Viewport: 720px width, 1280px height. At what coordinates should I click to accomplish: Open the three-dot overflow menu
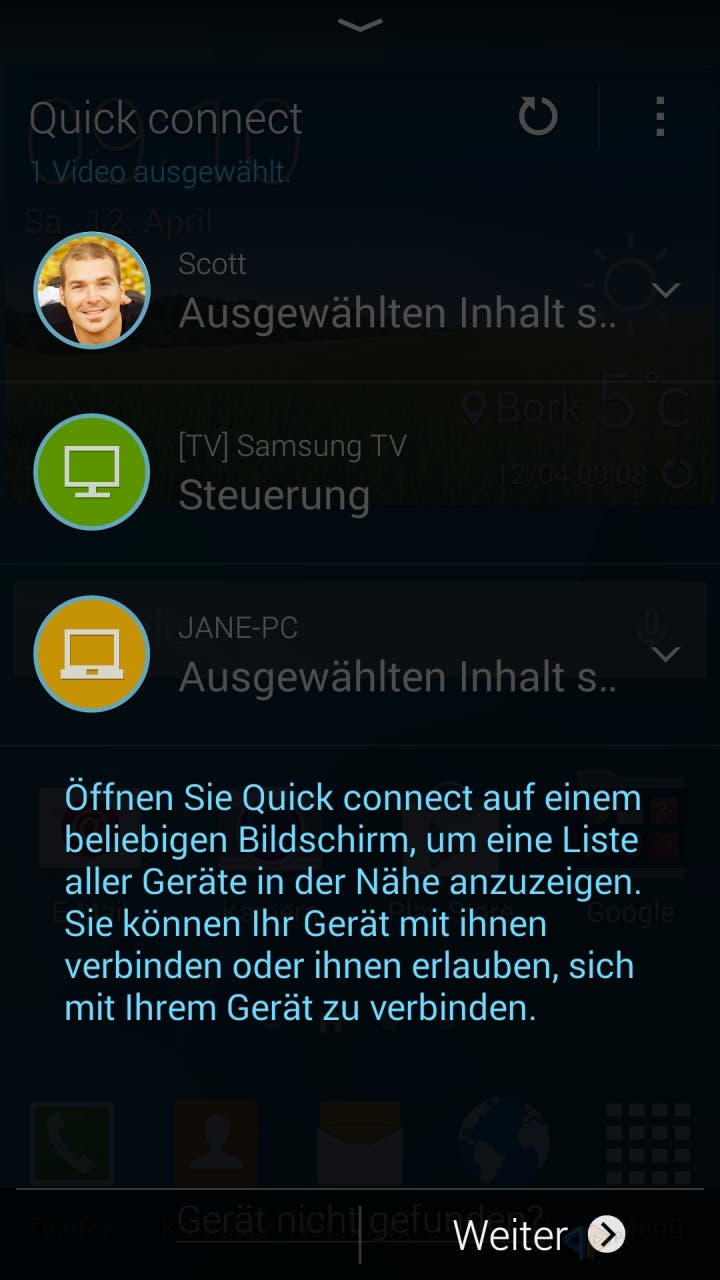(659, 117)
